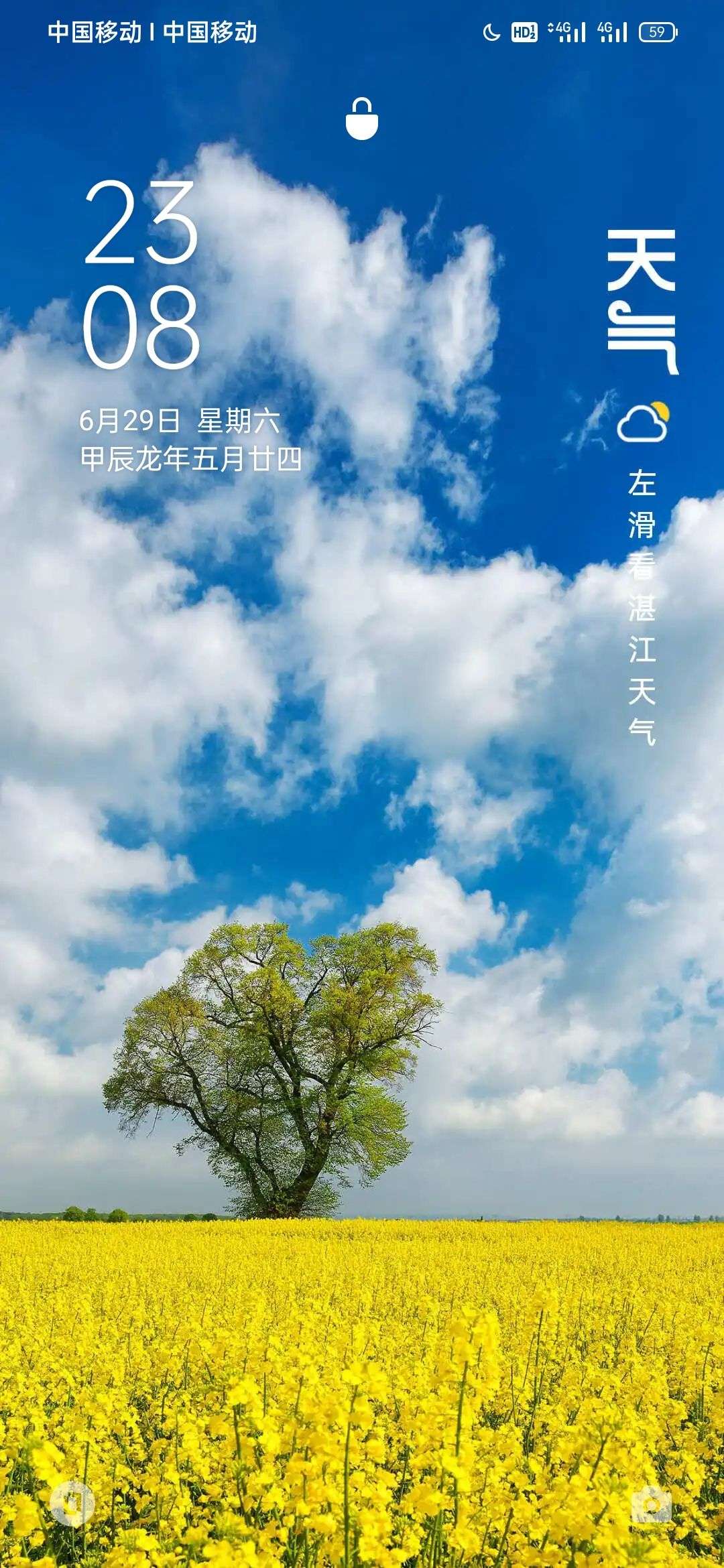Tap the bottom-left quick shortcut icon

click(73, 1503)
